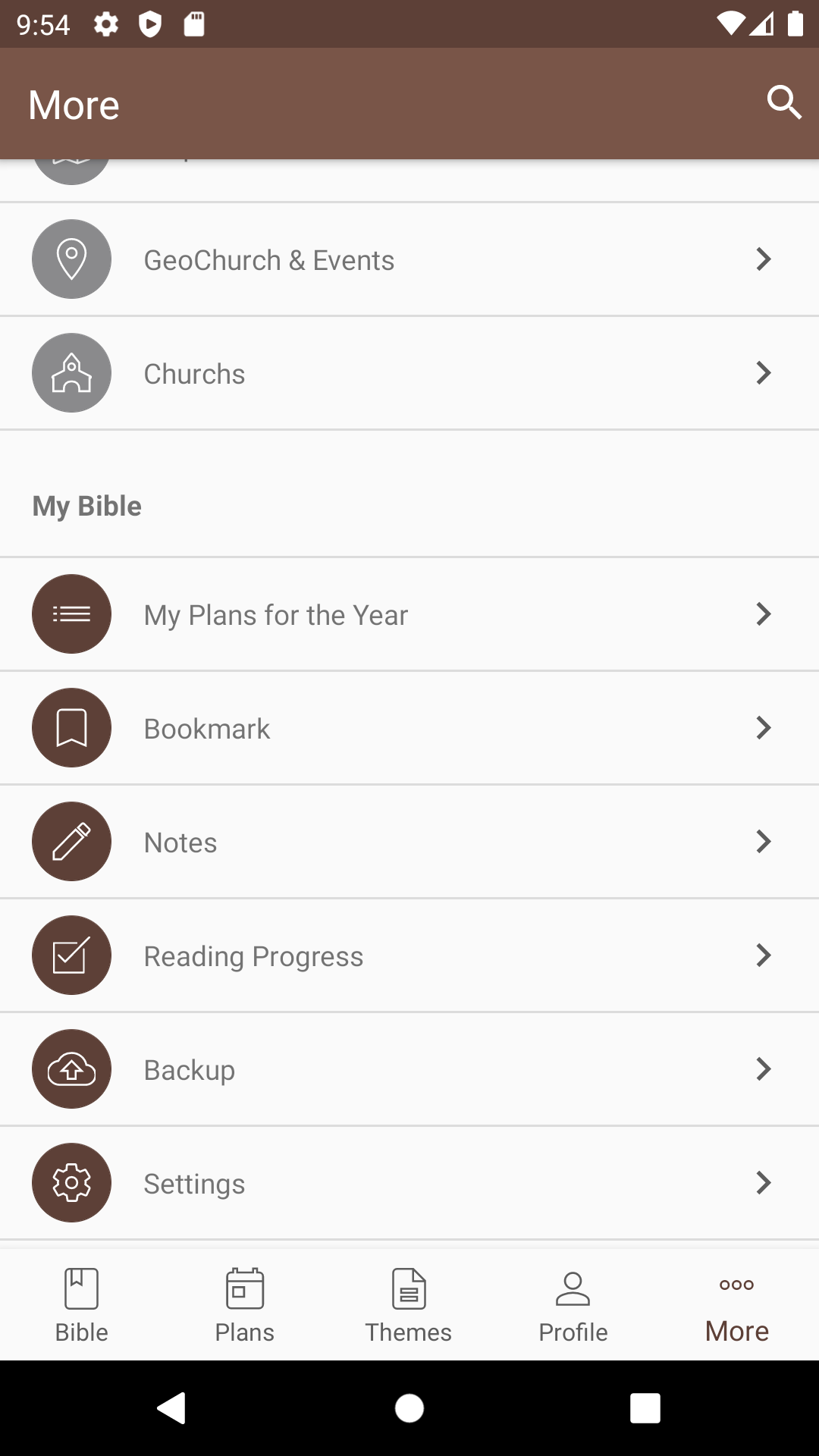Open GeoChurch & Events

(409, 259)
